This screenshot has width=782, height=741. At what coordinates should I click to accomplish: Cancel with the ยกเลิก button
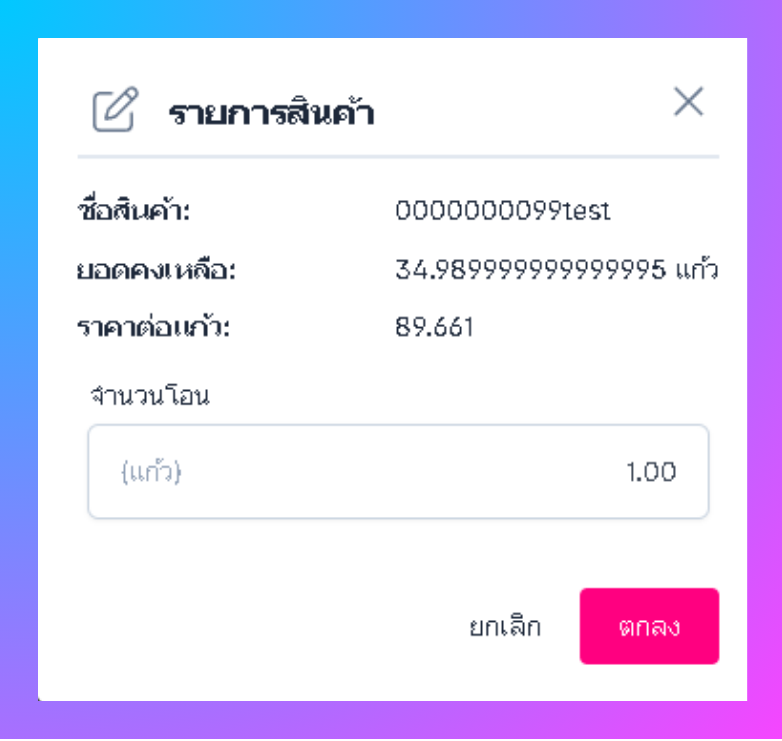pos(505,627)
